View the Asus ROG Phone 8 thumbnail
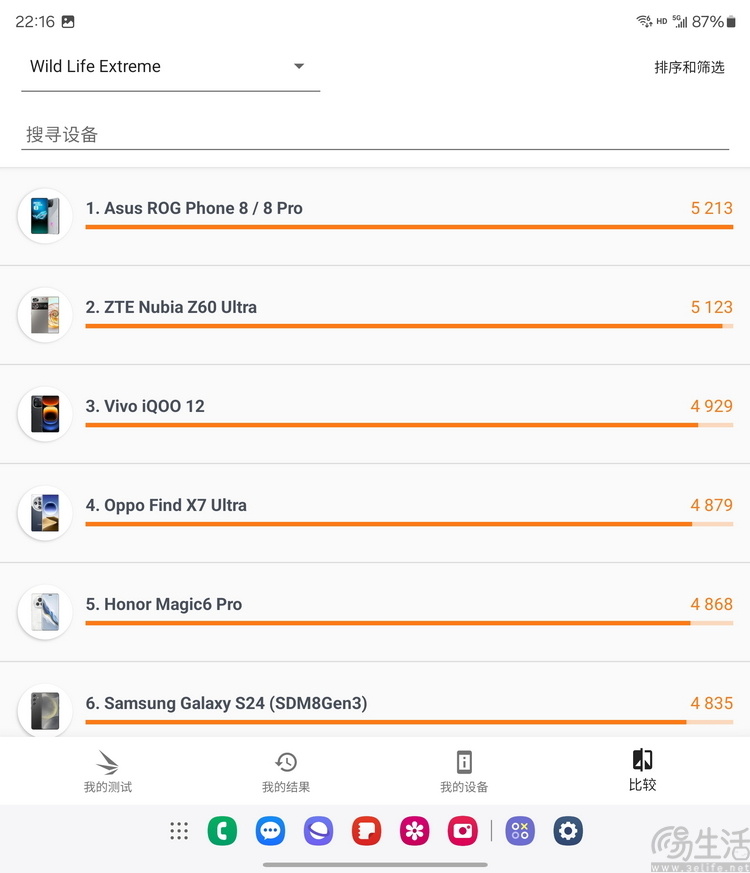Viewport: 750px width, 873px height. click(44, 216)
